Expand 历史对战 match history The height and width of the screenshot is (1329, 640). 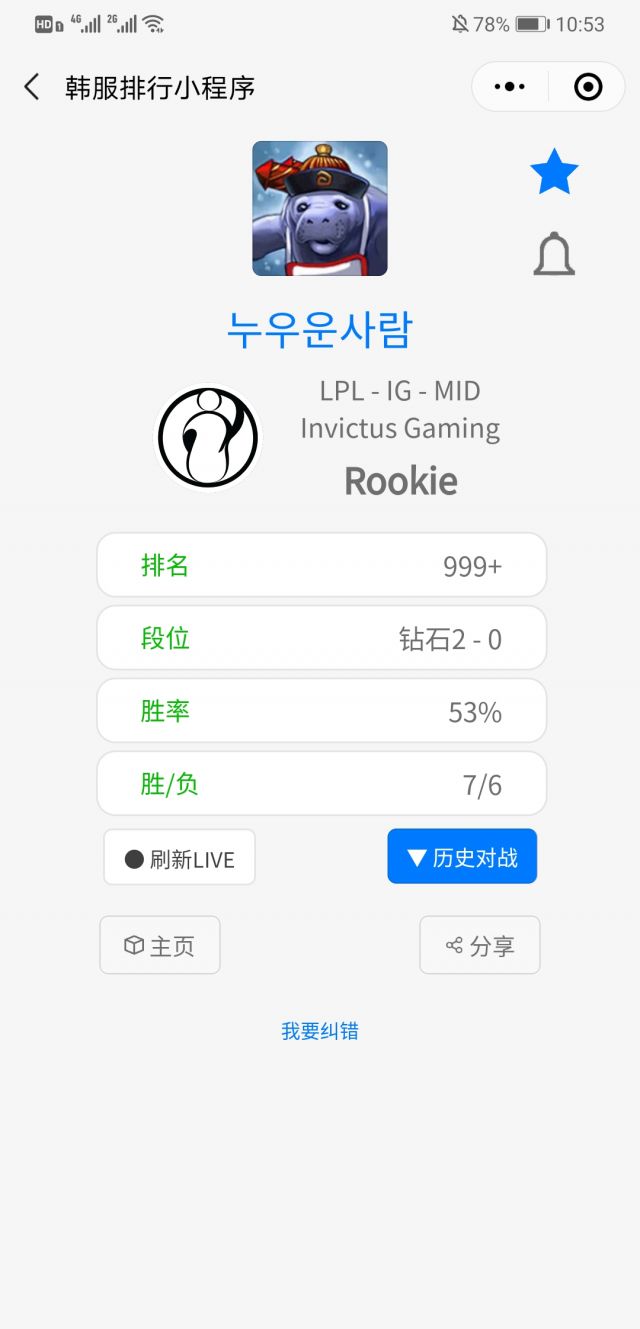pyautogui.click(x=462, y=857)
